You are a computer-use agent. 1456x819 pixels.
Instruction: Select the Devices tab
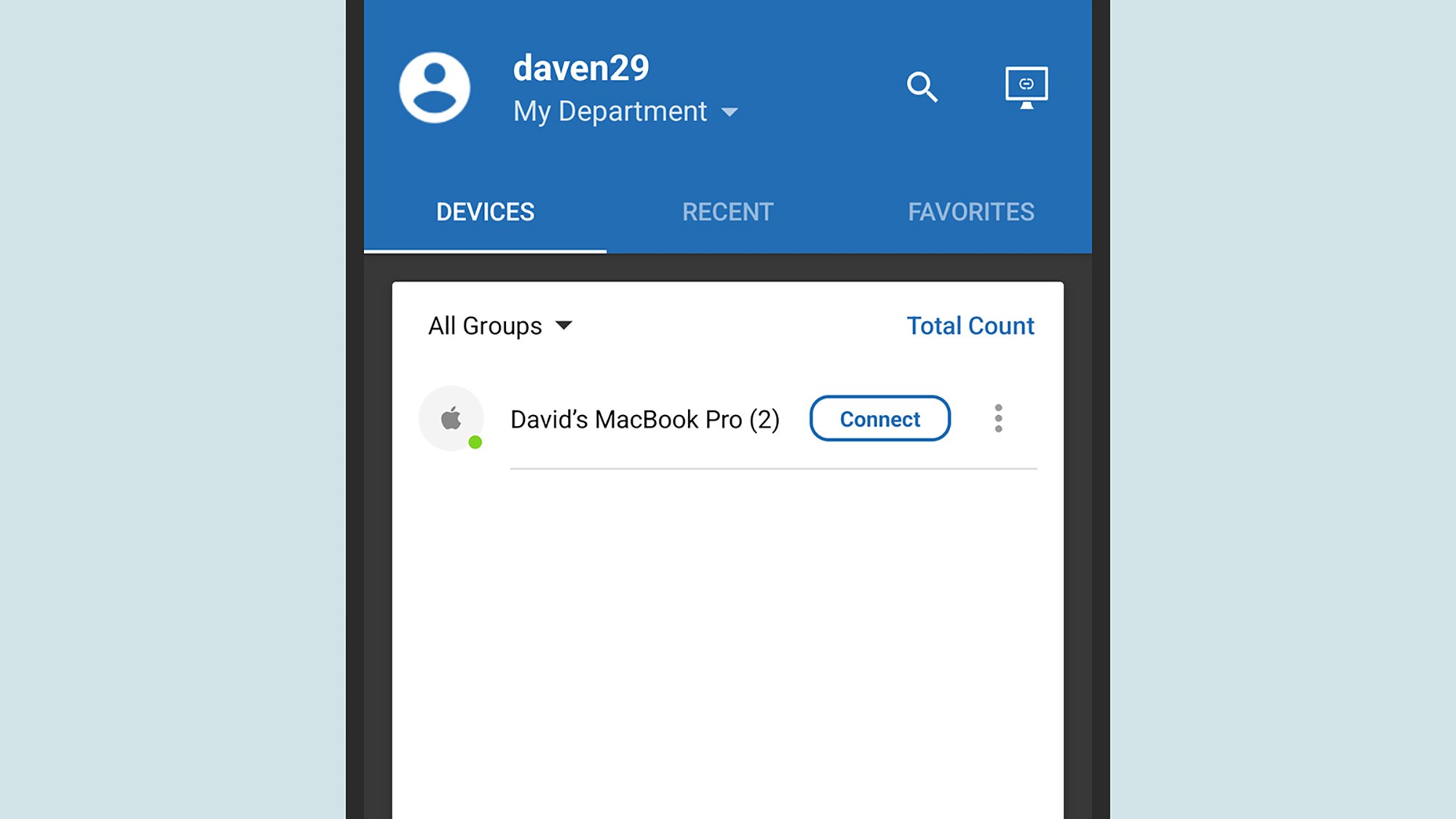pos(485,212)
